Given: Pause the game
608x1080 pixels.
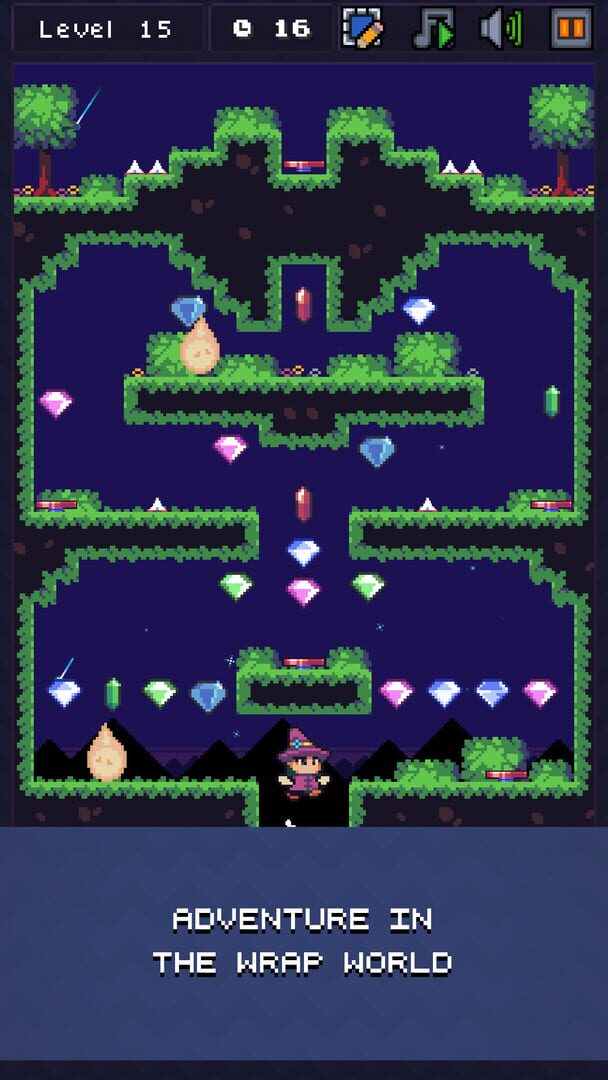Looking at the screenshot, I should pos(571,28).
